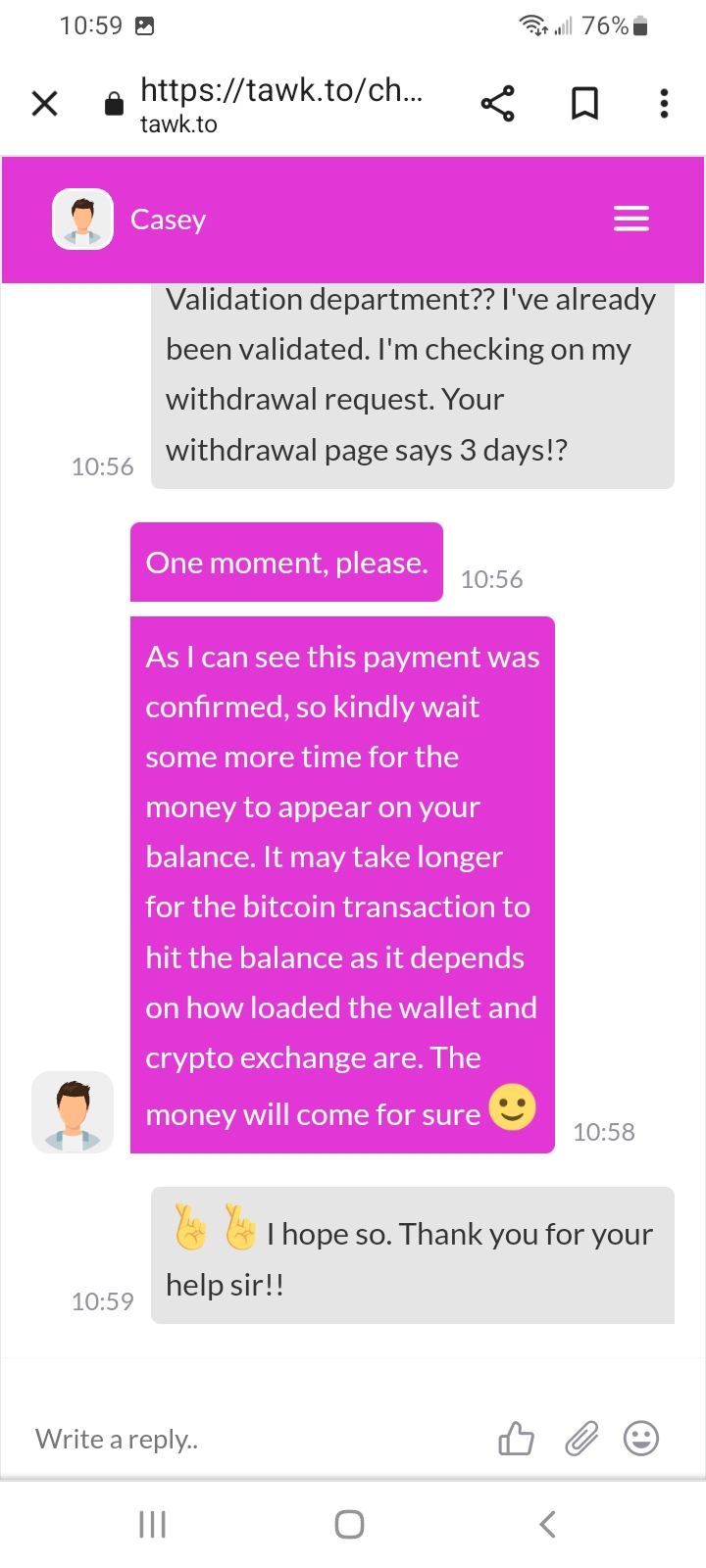
Task: Open the chat hamburger menu
Action: (630, 219)
